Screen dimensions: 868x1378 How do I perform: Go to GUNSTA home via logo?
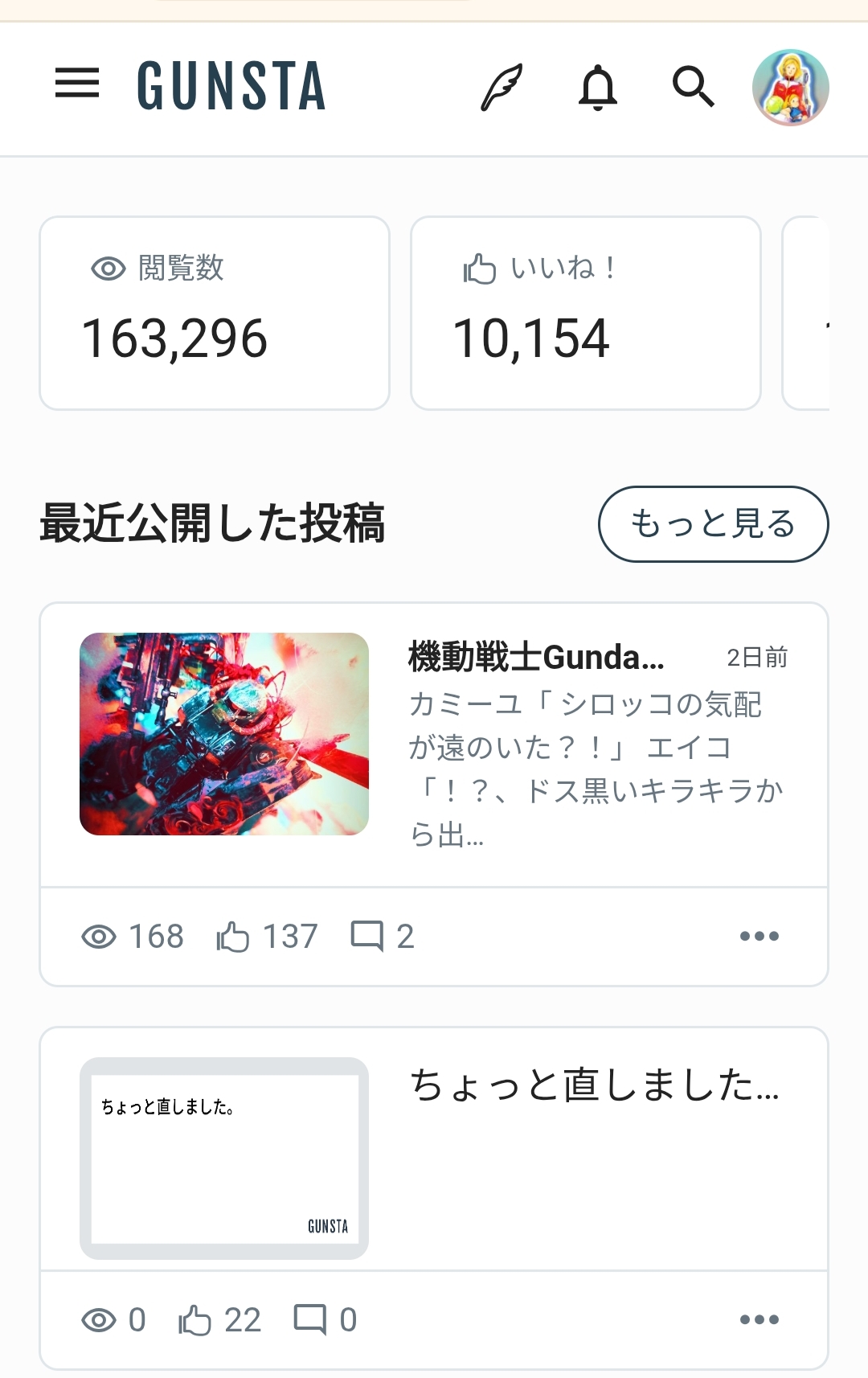(x=231, y=85)
